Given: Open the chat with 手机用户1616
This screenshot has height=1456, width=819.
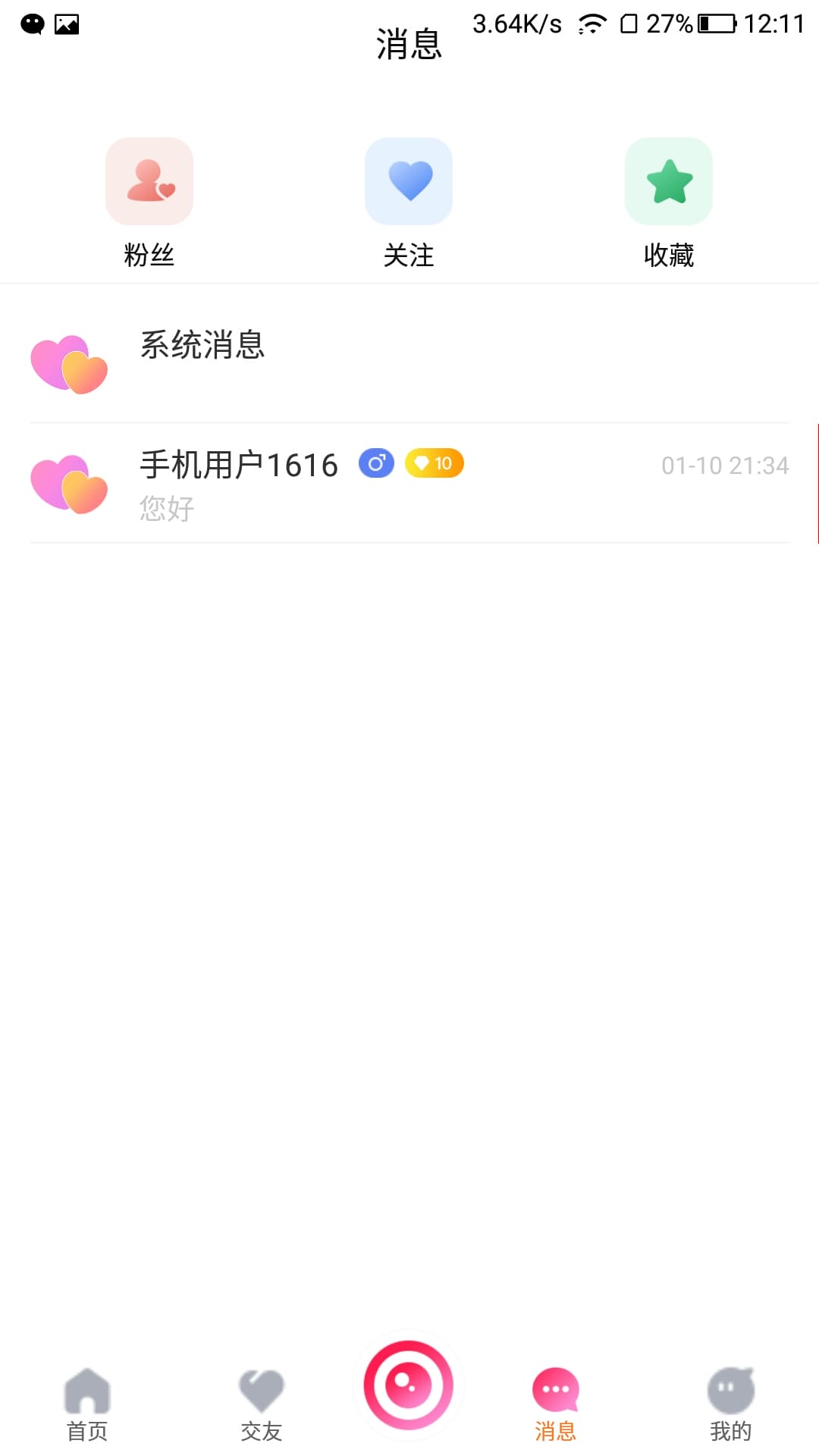Looking at the screenshot, I should click(409, 483).
